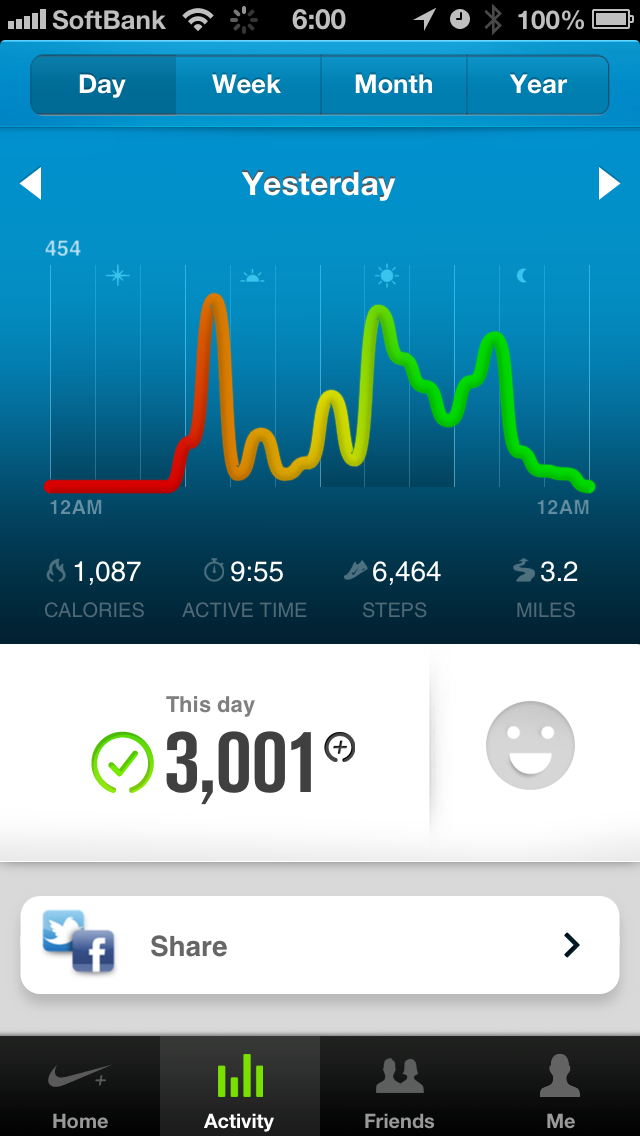640x1136 pixels.
Task: Open the Friends tab
Action: (399, 1090)
